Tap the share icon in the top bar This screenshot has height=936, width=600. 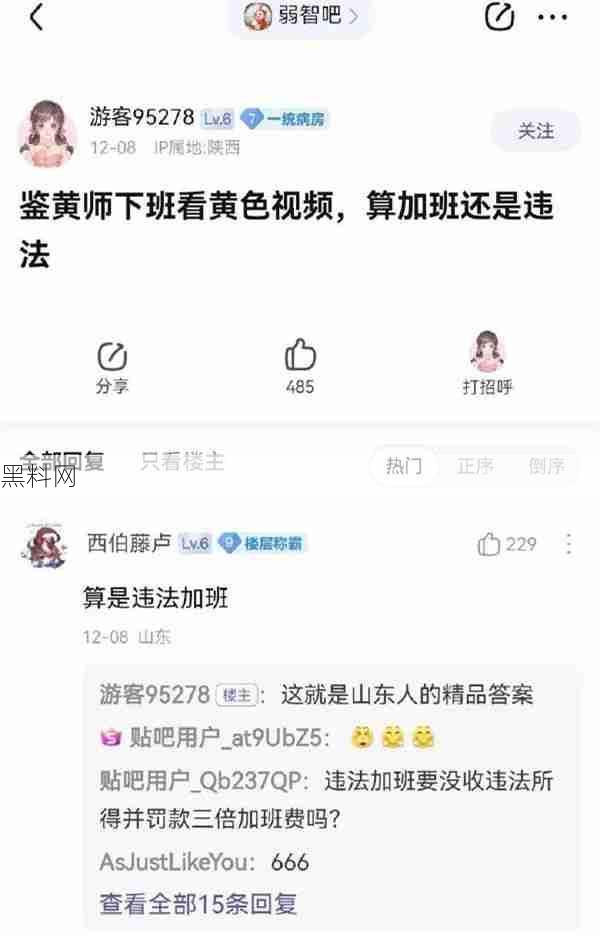498,16
